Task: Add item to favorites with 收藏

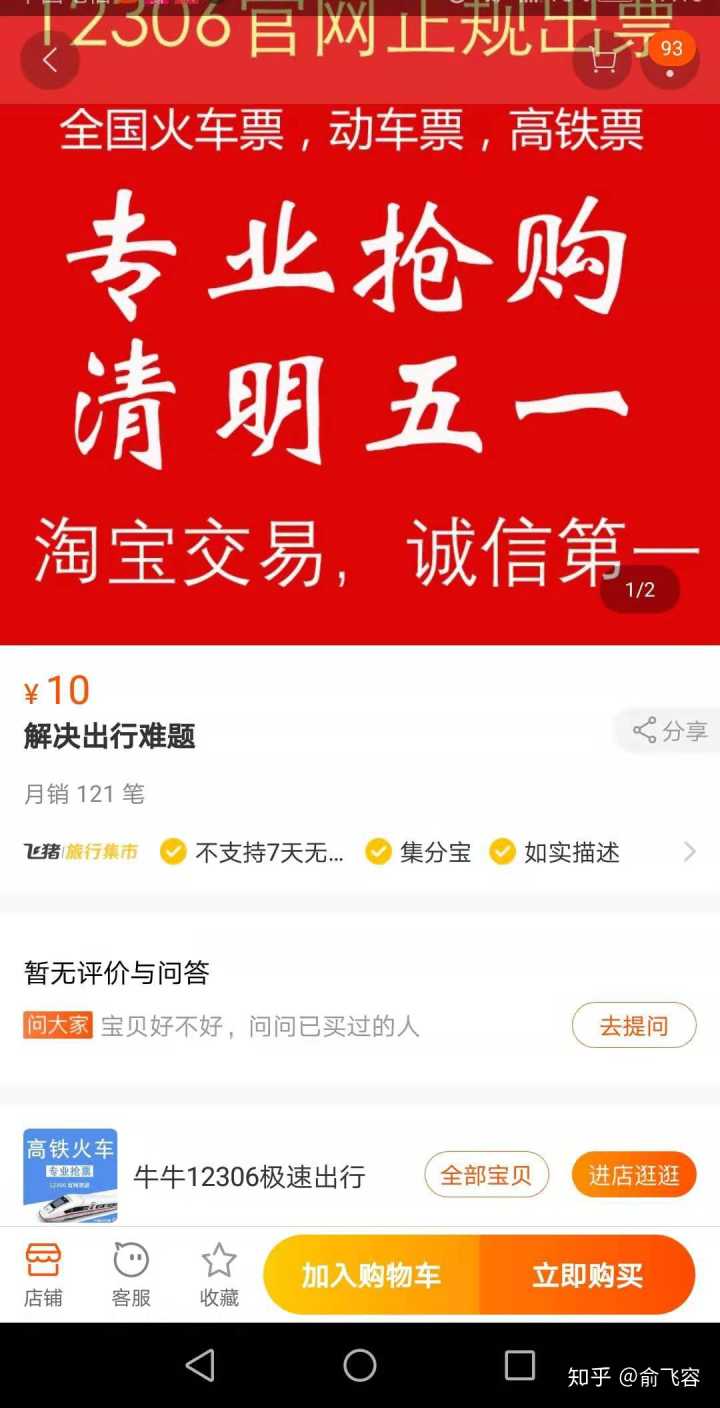Action: tap(219, 1274)
